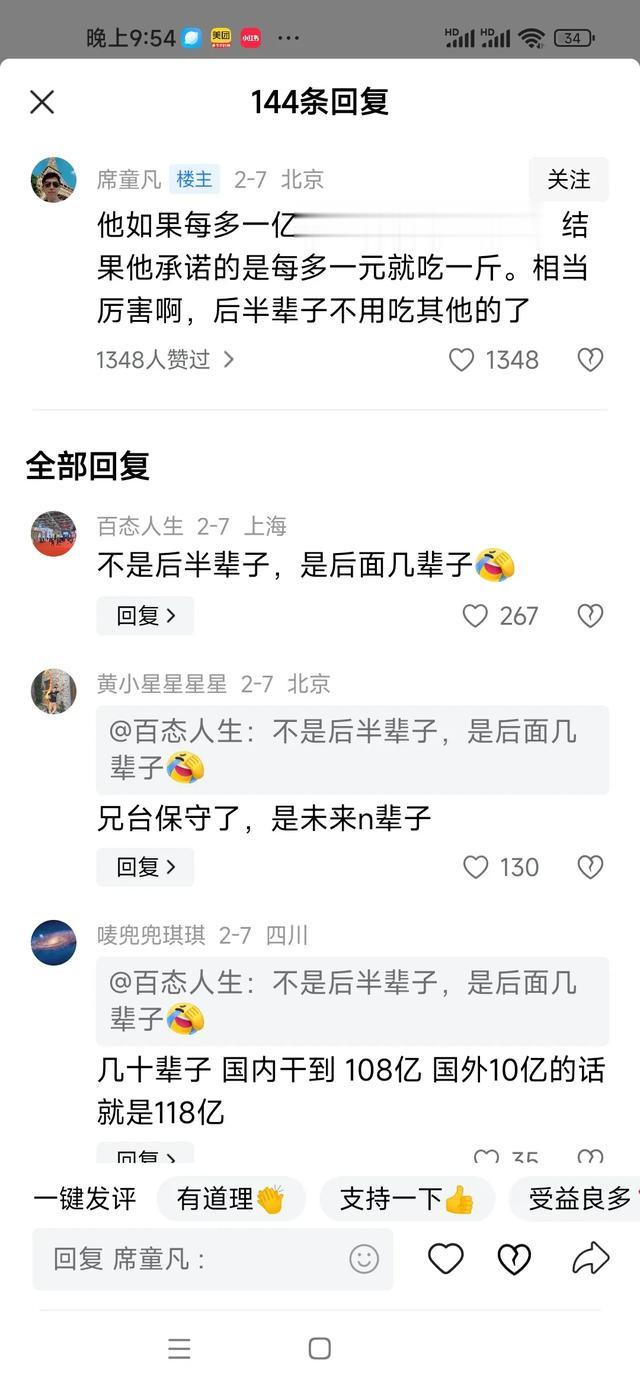View the 1348人赞过 likers list
The height and width of the screenshot is (1387, 640).
coord(165,360)
